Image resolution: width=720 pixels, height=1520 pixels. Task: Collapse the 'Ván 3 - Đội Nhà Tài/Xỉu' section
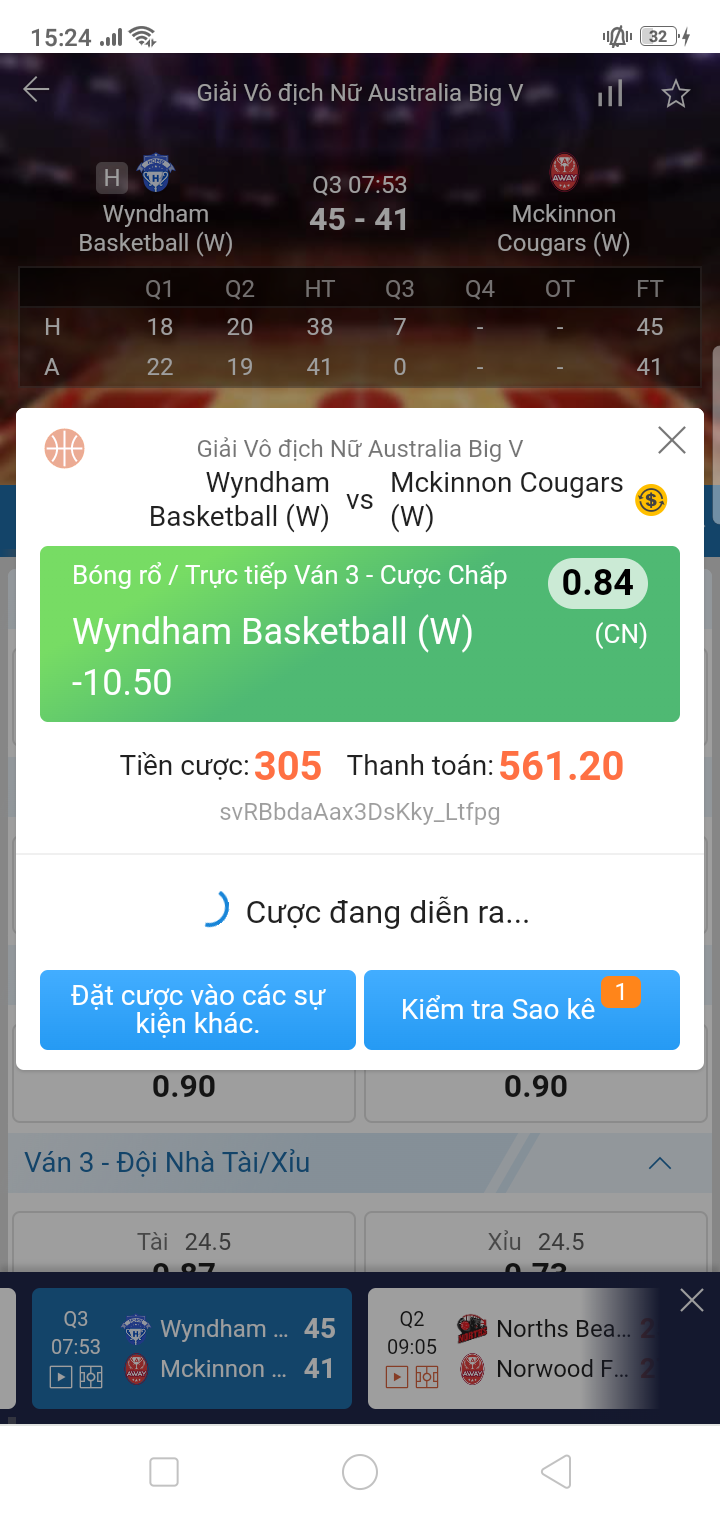[660, 1163]
